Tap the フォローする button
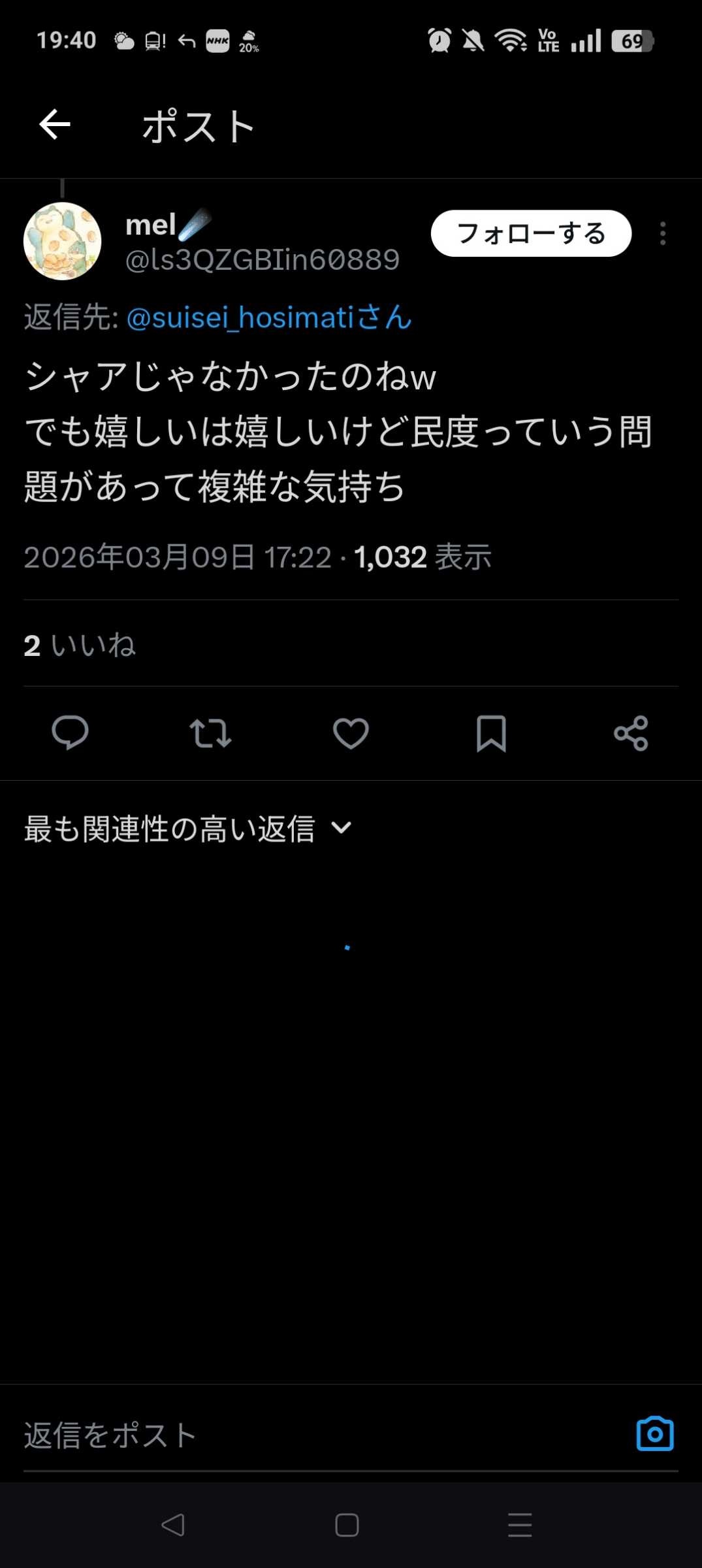 pyautogui.click(x=531, y=233)
